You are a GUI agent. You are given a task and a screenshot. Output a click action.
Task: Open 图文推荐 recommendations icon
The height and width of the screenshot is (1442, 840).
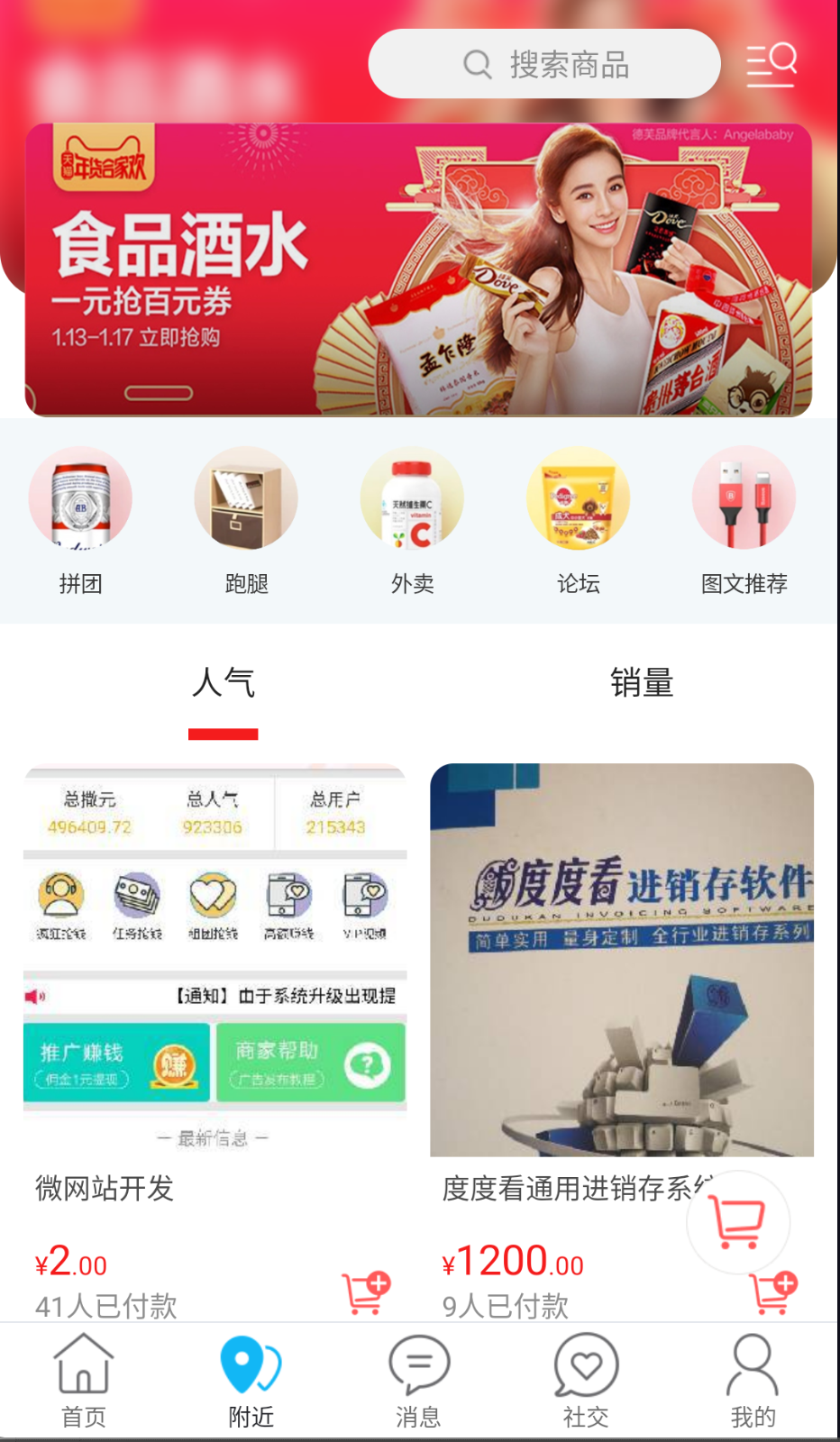(744, 498)
